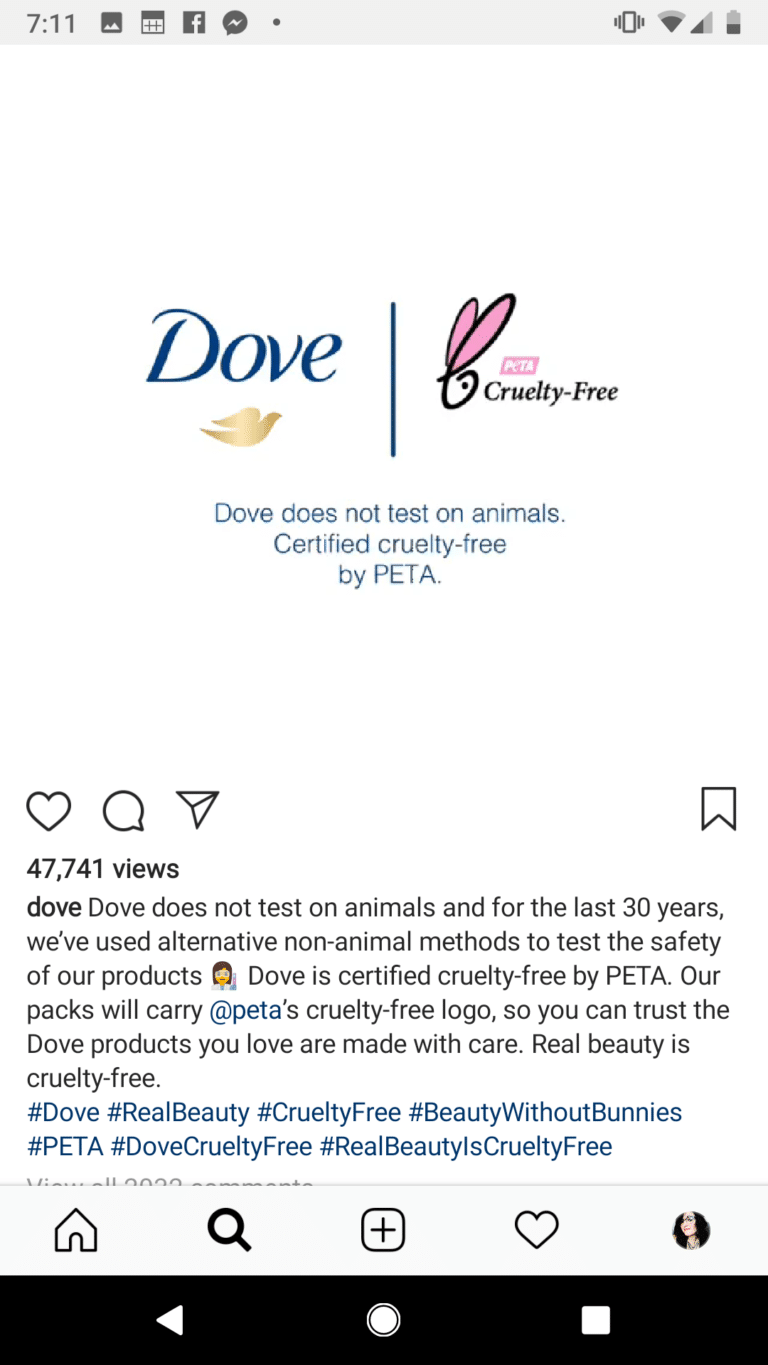Open the #BeautyWithoutBunnies hashtag
Screen dimensions: 768x1365
point(545,1112)
